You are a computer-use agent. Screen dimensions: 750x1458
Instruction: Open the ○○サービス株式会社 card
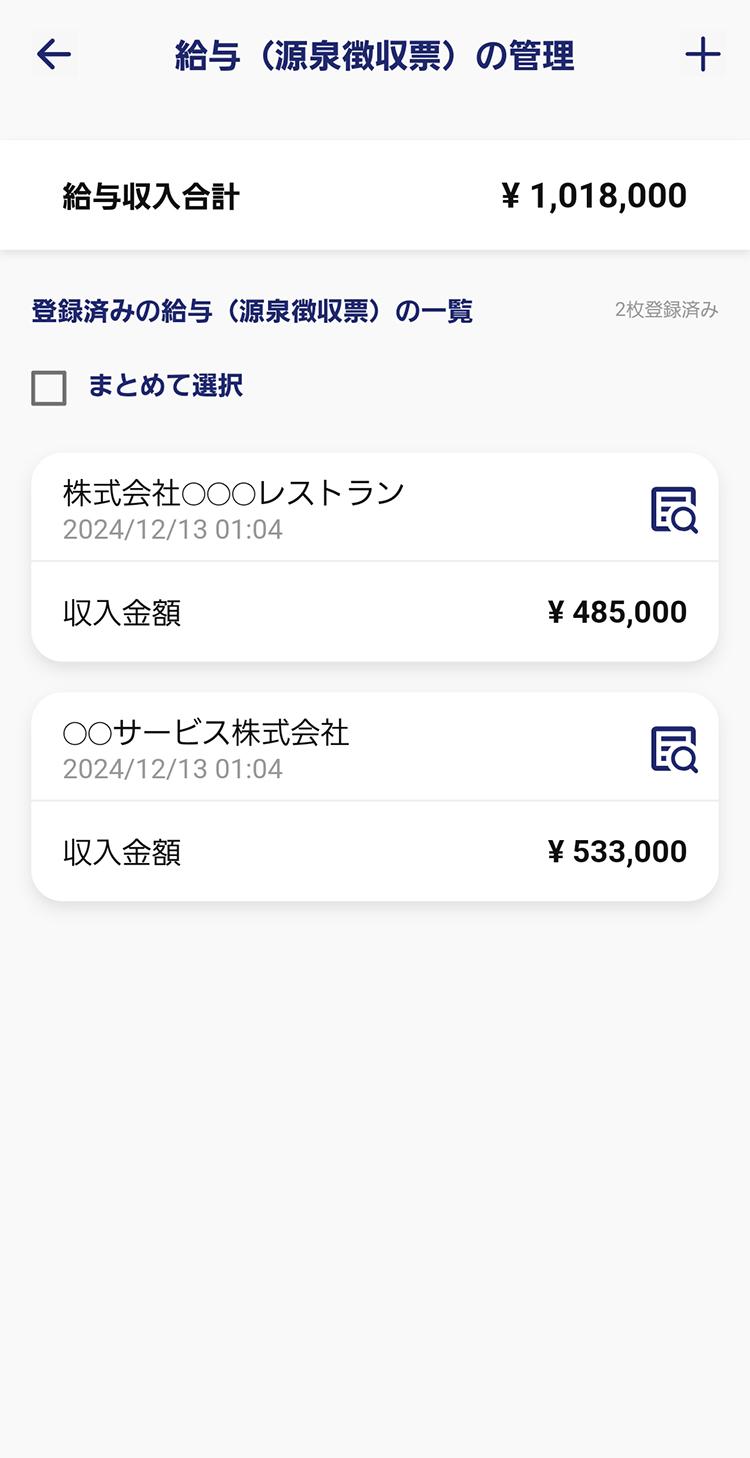(x=375, y=797)
